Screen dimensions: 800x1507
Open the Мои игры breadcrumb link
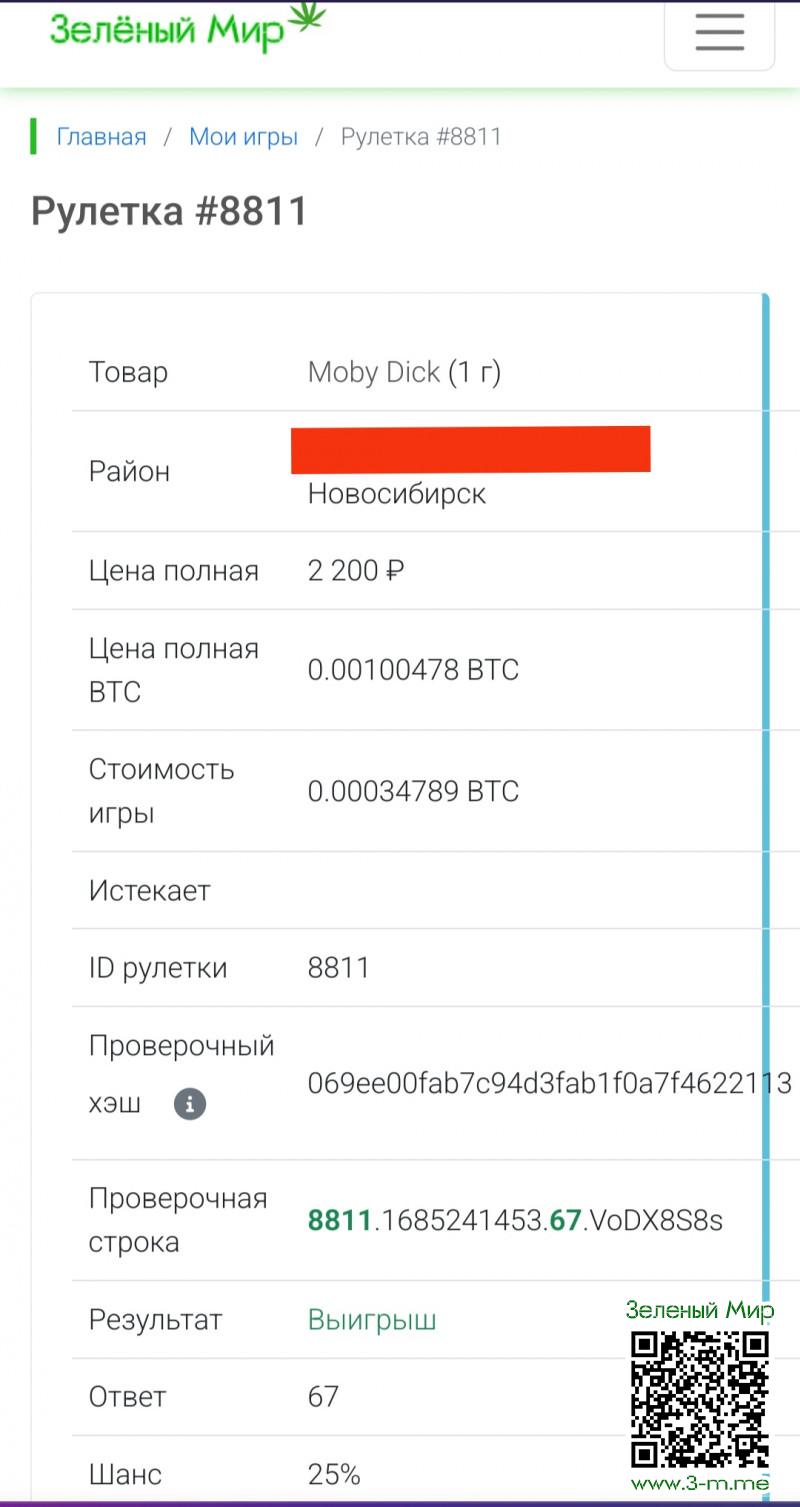pos(243,137)
